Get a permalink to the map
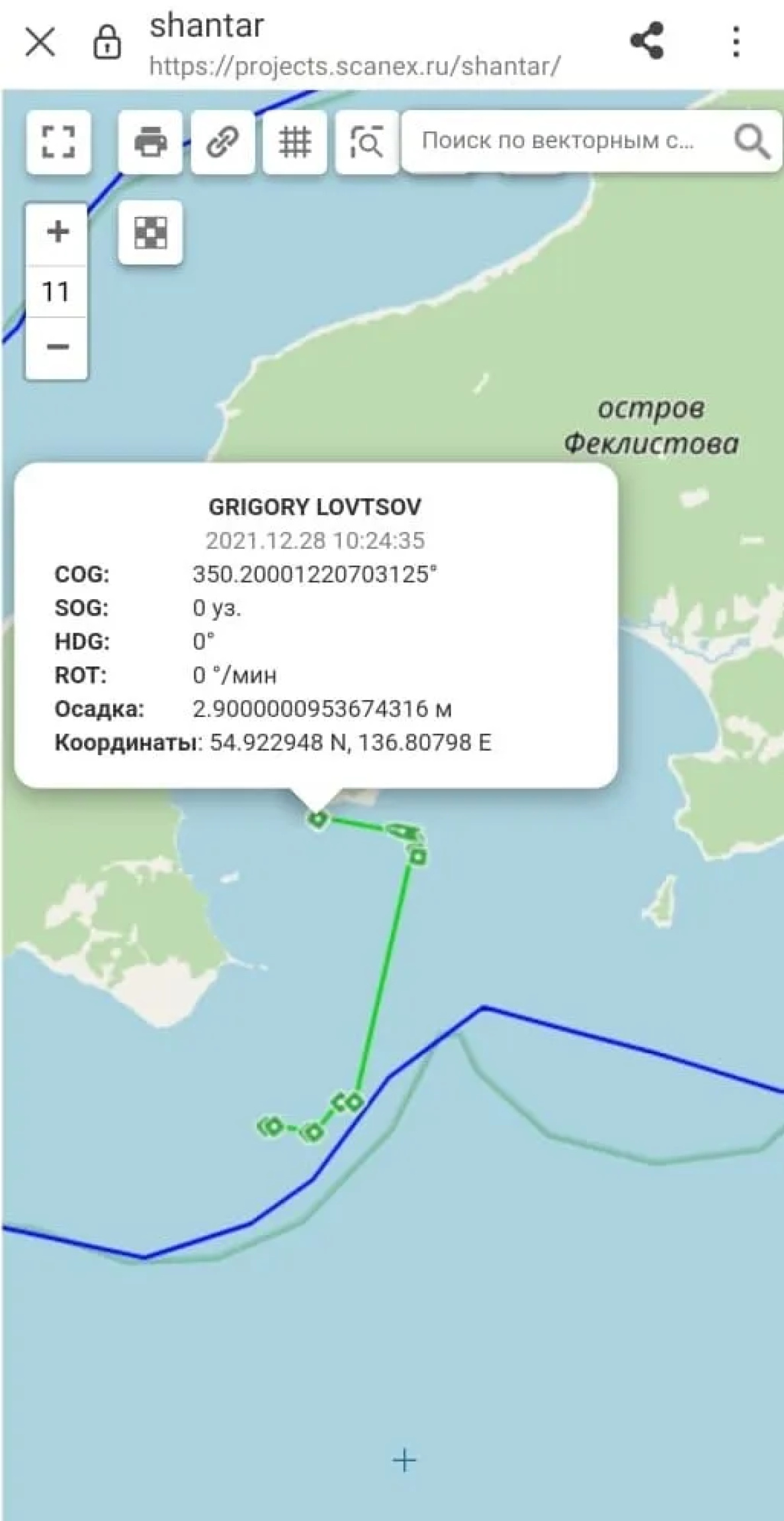The image size is (784, 1521). (222, 142)
